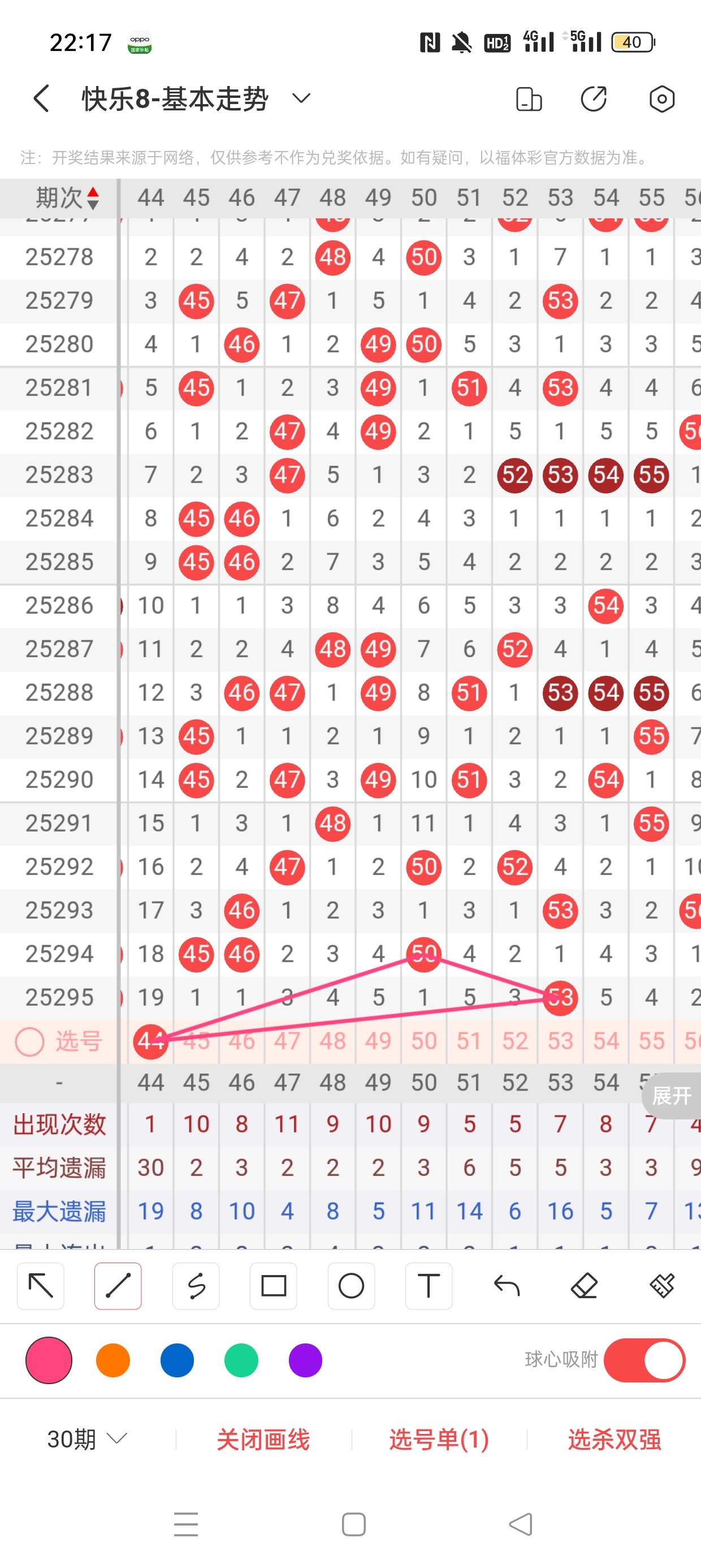Disable the 球心吸附 snap switch
Viewport: 701px width, 1568px height.
[x=644, y=1360]
